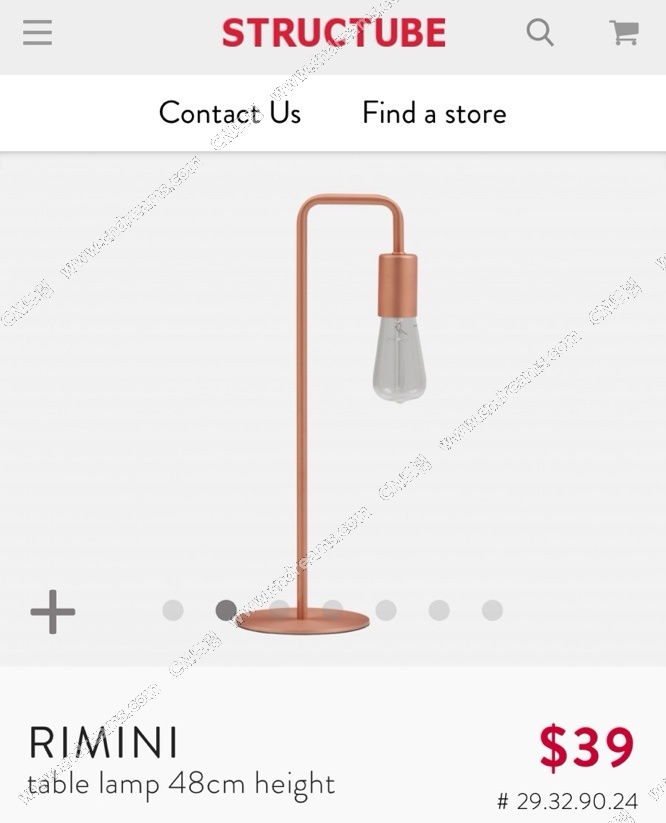This screenshot has height=823, width=666.
Task: View the shopping cart
Action: pyautogui.click(x=624, y=33)
